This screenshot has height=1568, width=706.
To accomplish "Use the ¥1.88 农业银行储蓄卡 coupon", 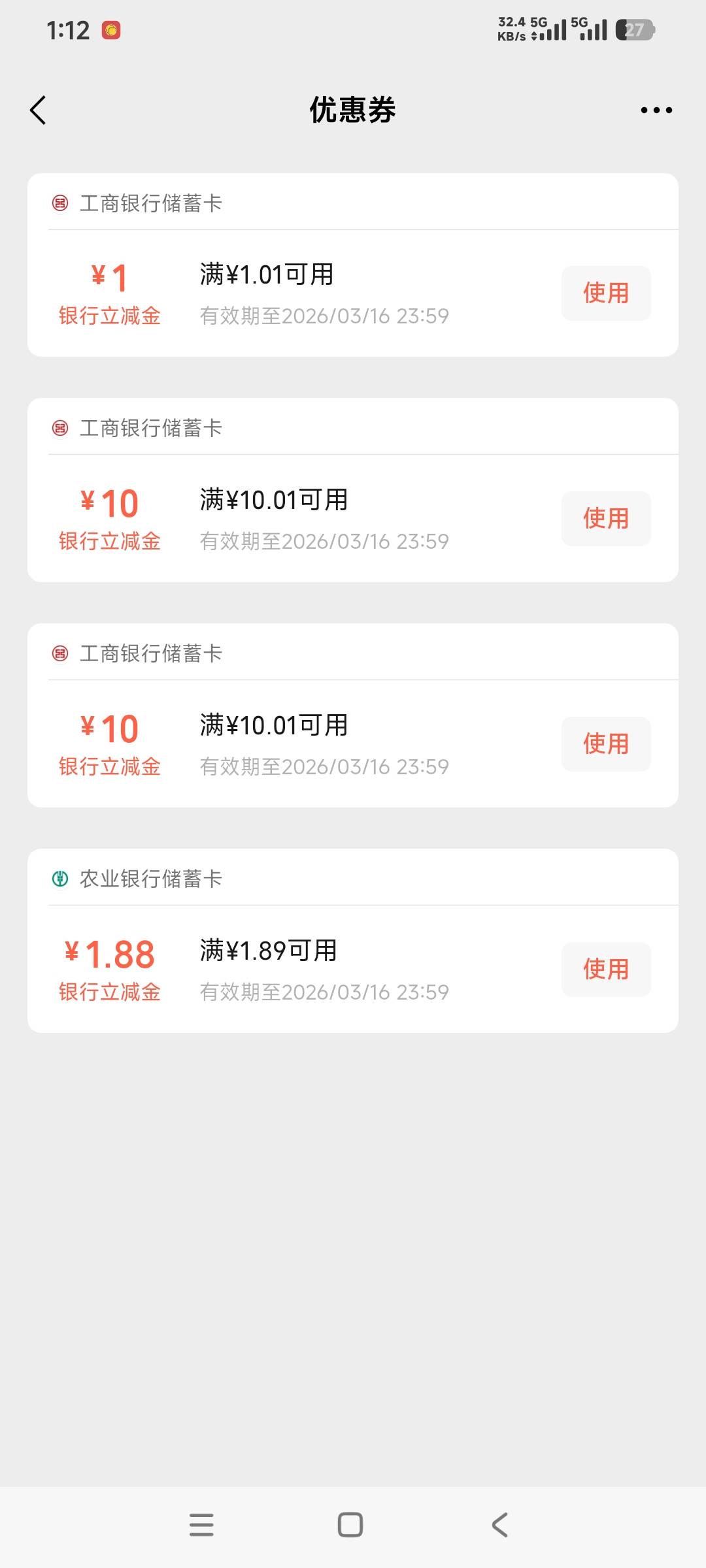I will coord(605,969).
